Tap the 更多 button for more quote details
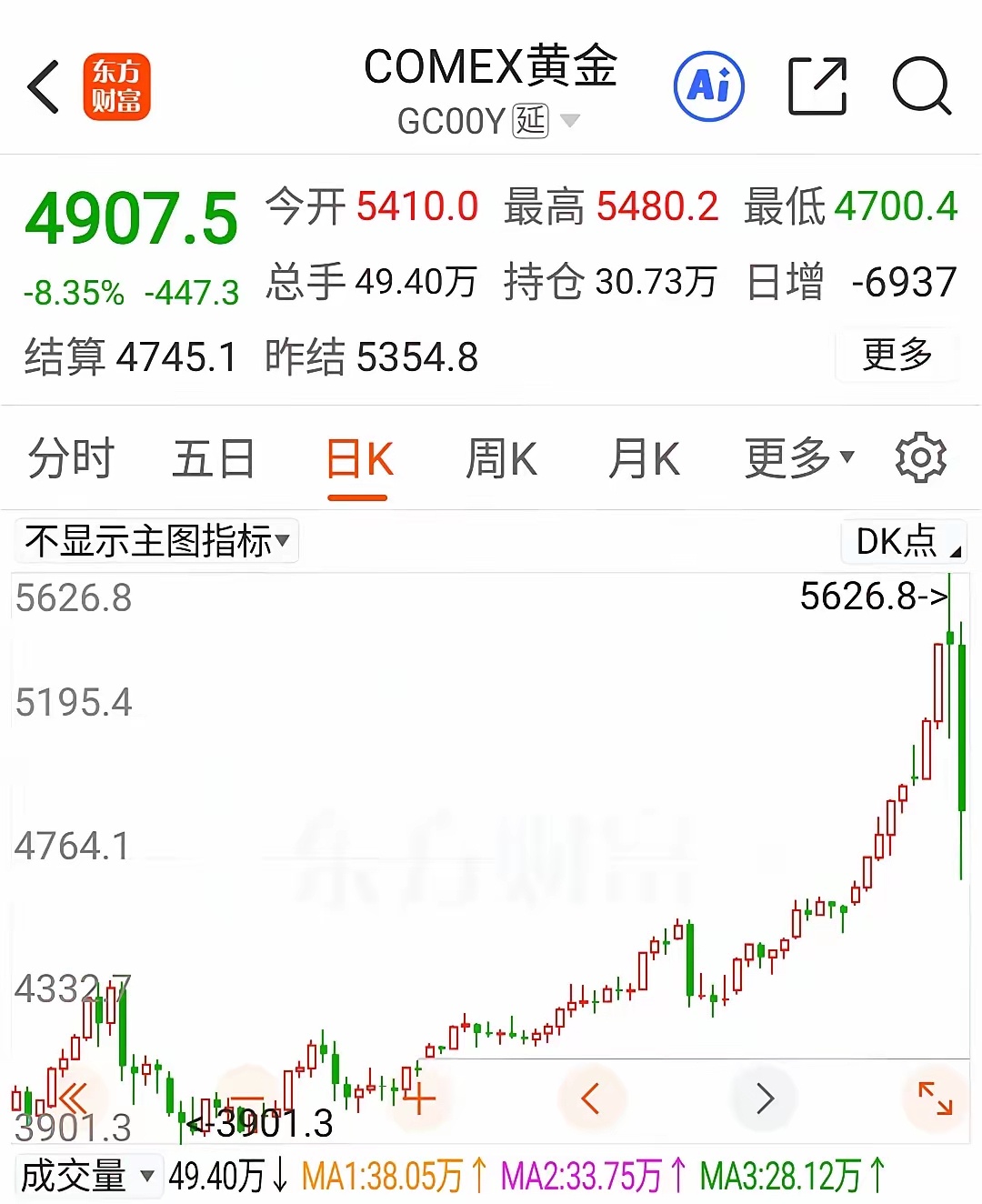 pyautogui.click(x=898, y=356)
